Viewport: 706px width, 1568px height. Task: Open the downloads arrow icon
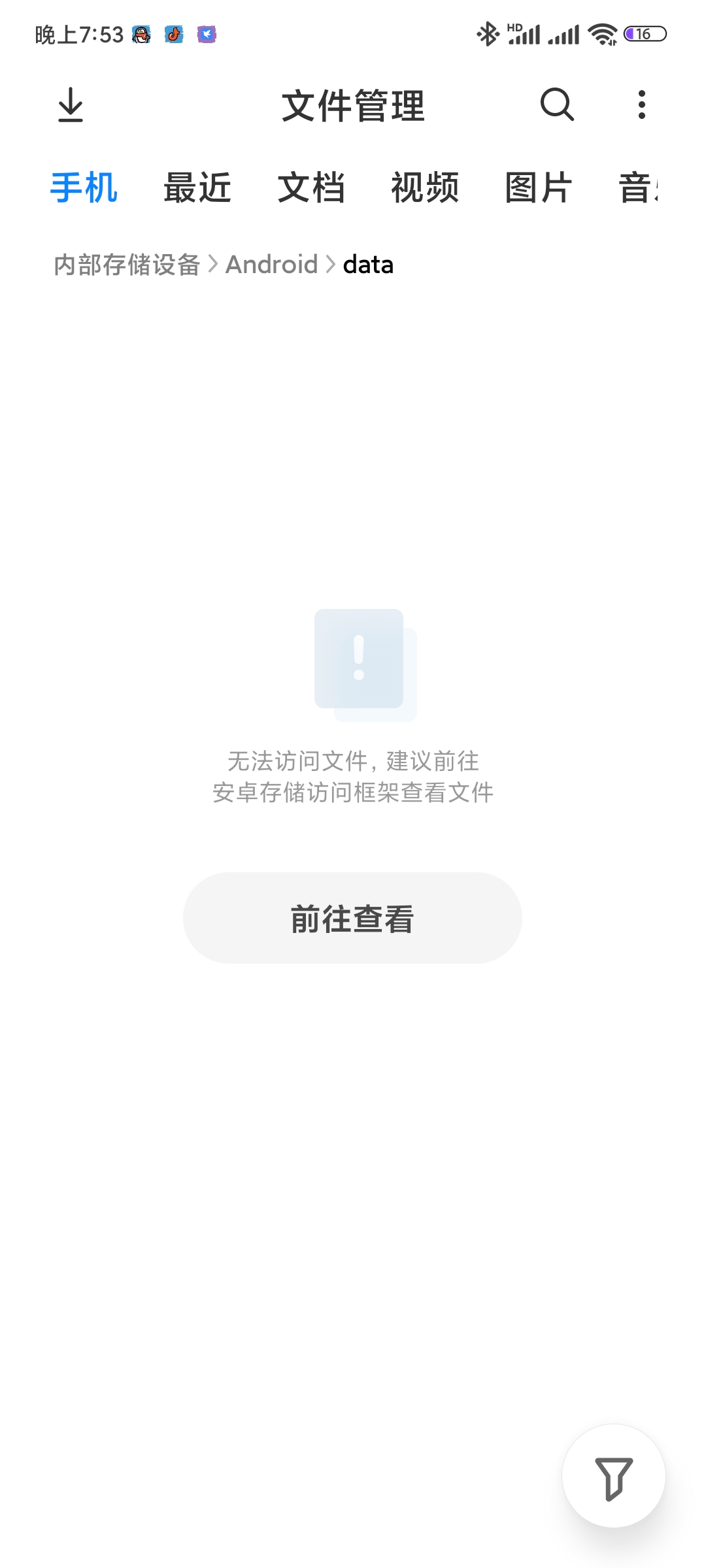(x=71, y=105)
